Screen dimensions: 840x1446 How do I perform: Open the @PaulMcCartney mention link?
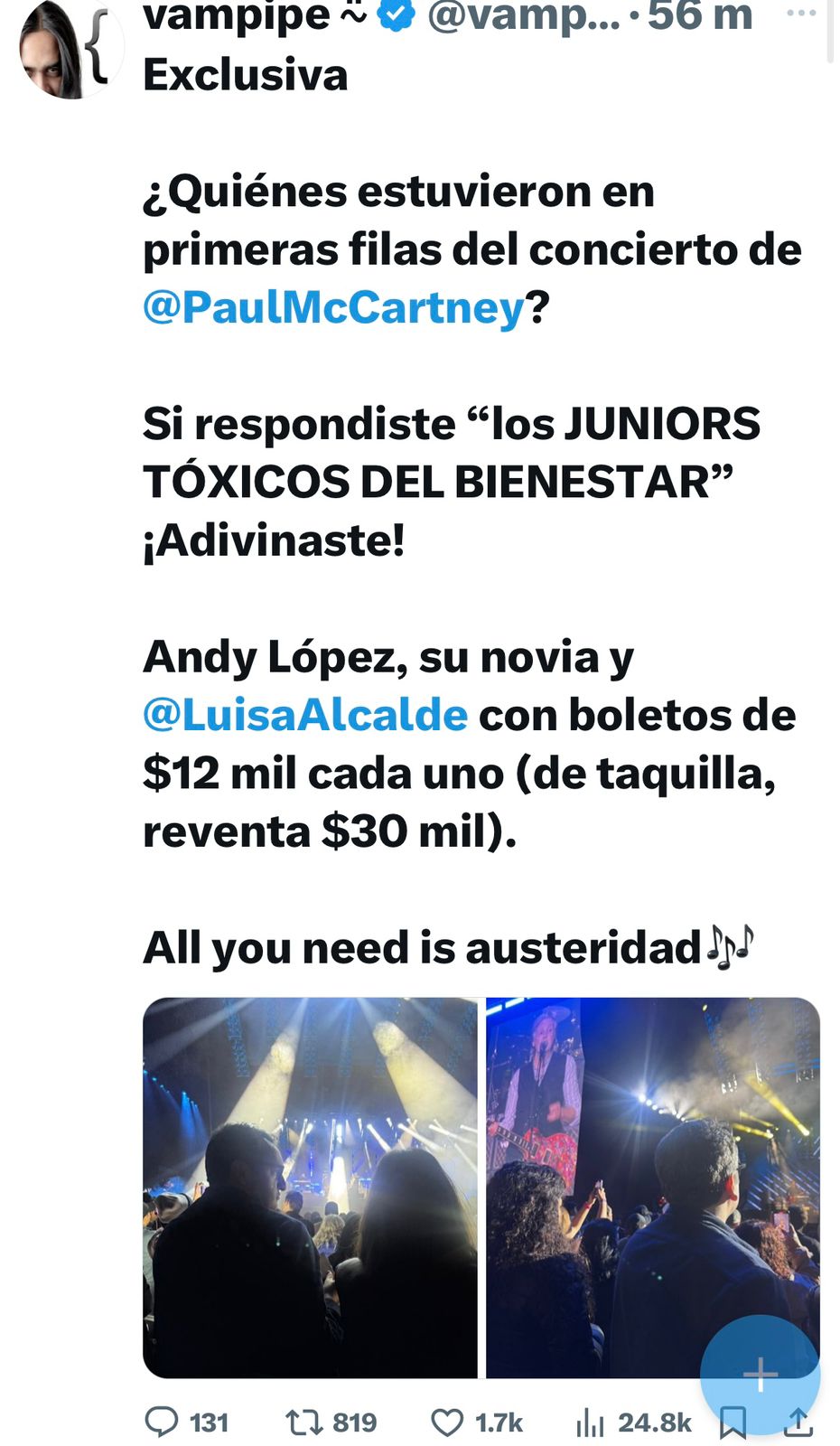click(334, 308)
